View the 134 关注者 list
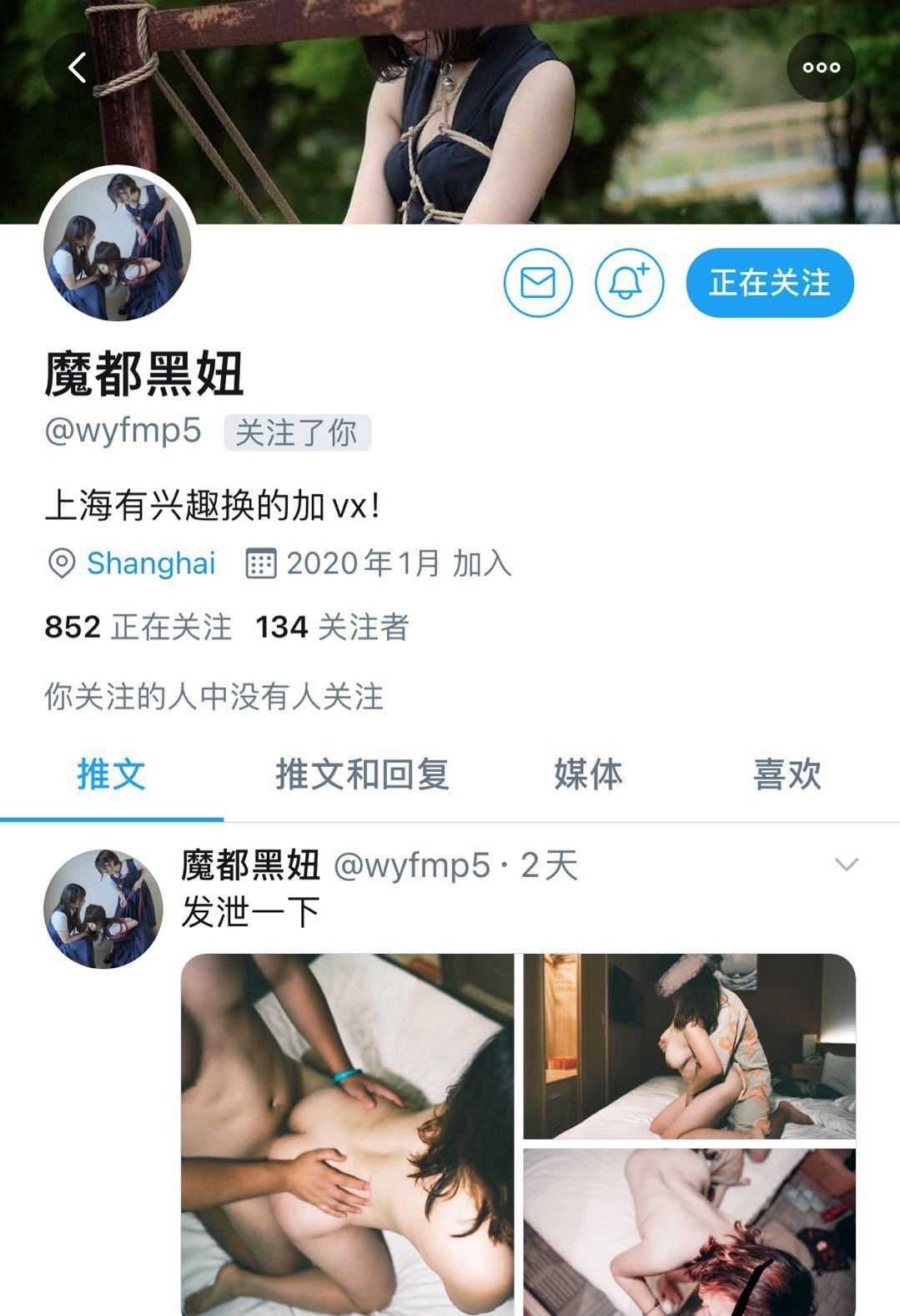This screenshot has width=900, height=1316. tap(332, 627)
